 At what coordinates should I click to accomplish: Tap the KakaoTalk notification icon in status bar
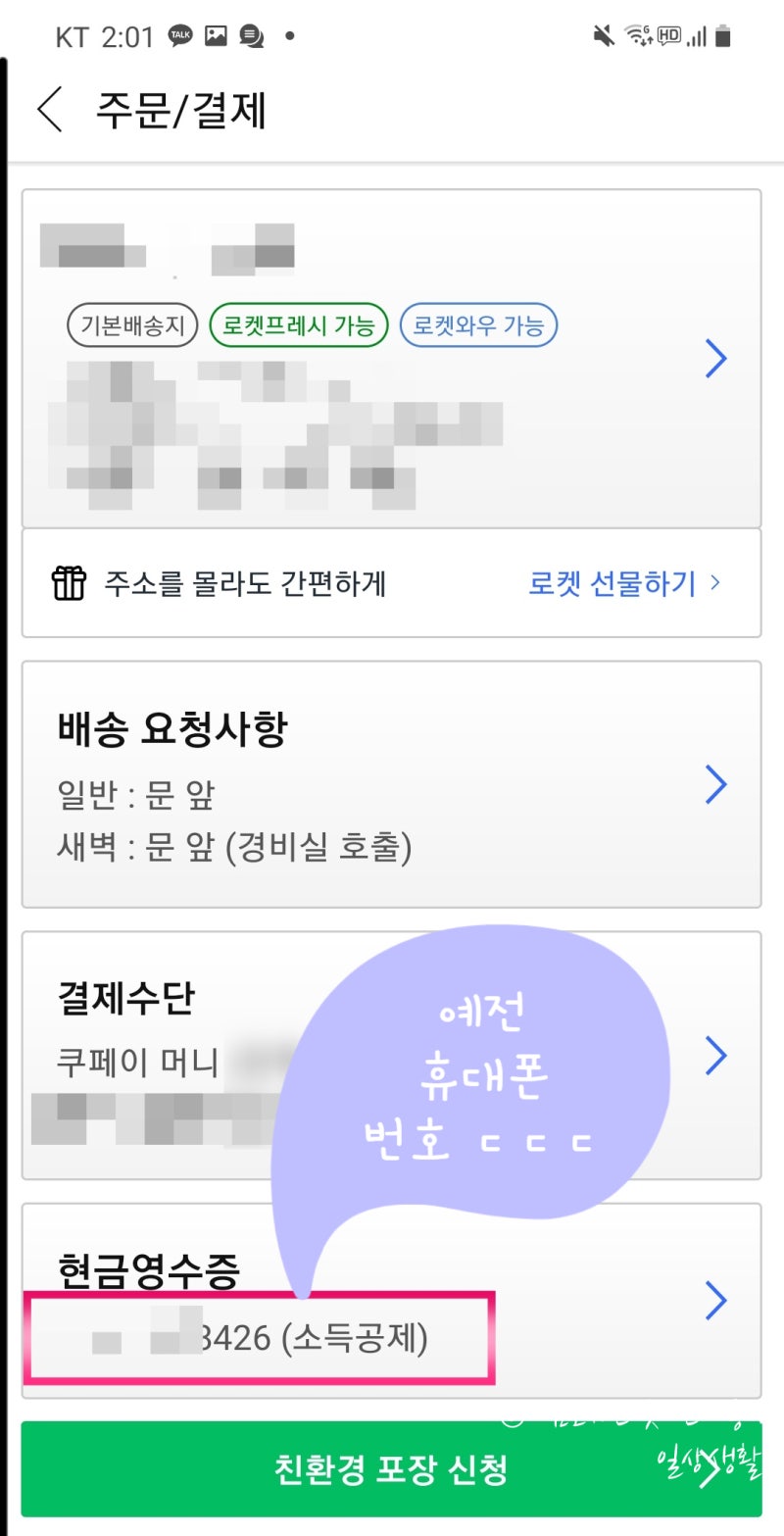[x=178, y=34]
